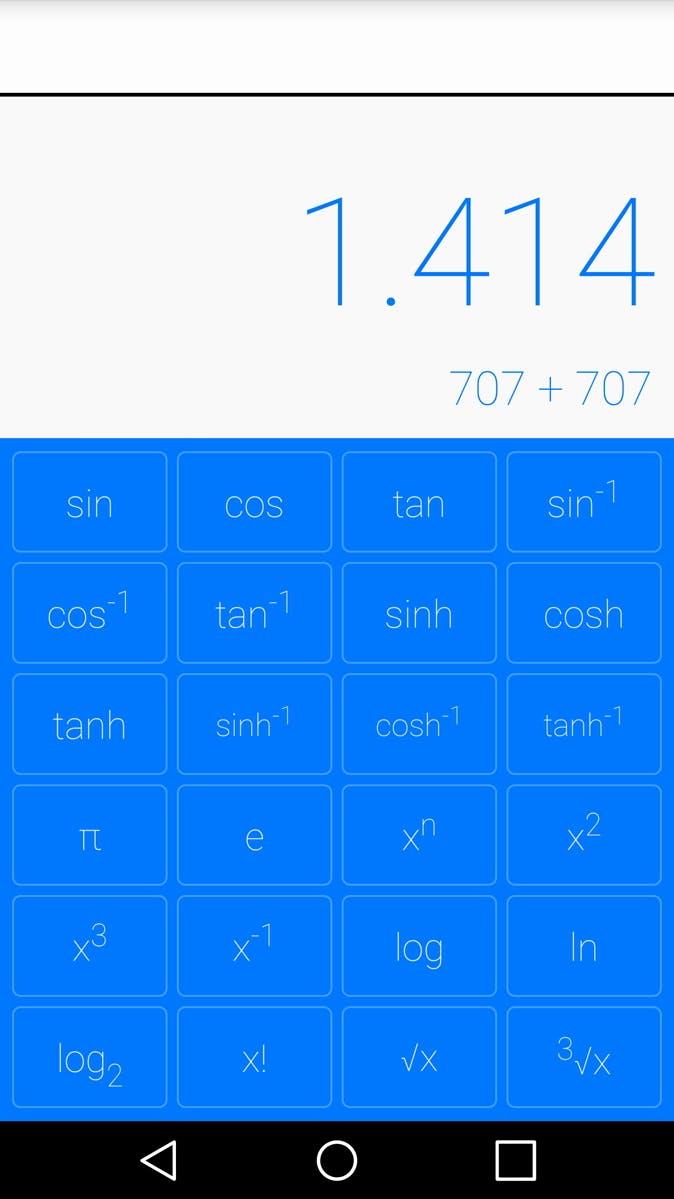The width and height of the screenshot is (674, 1199).
Task: Select the sinh function key
Action: 419,613
